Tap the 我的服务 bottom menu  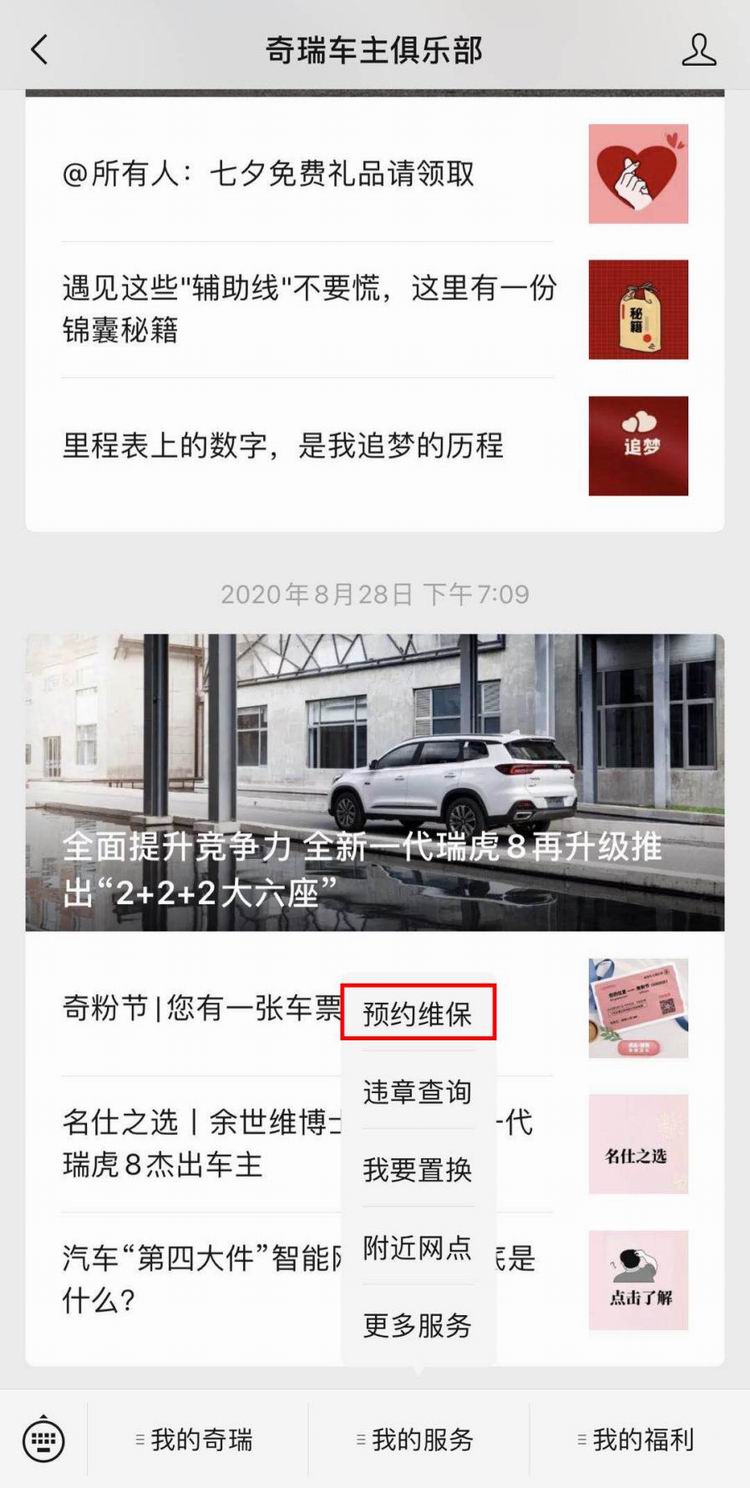coord(418,1440)
